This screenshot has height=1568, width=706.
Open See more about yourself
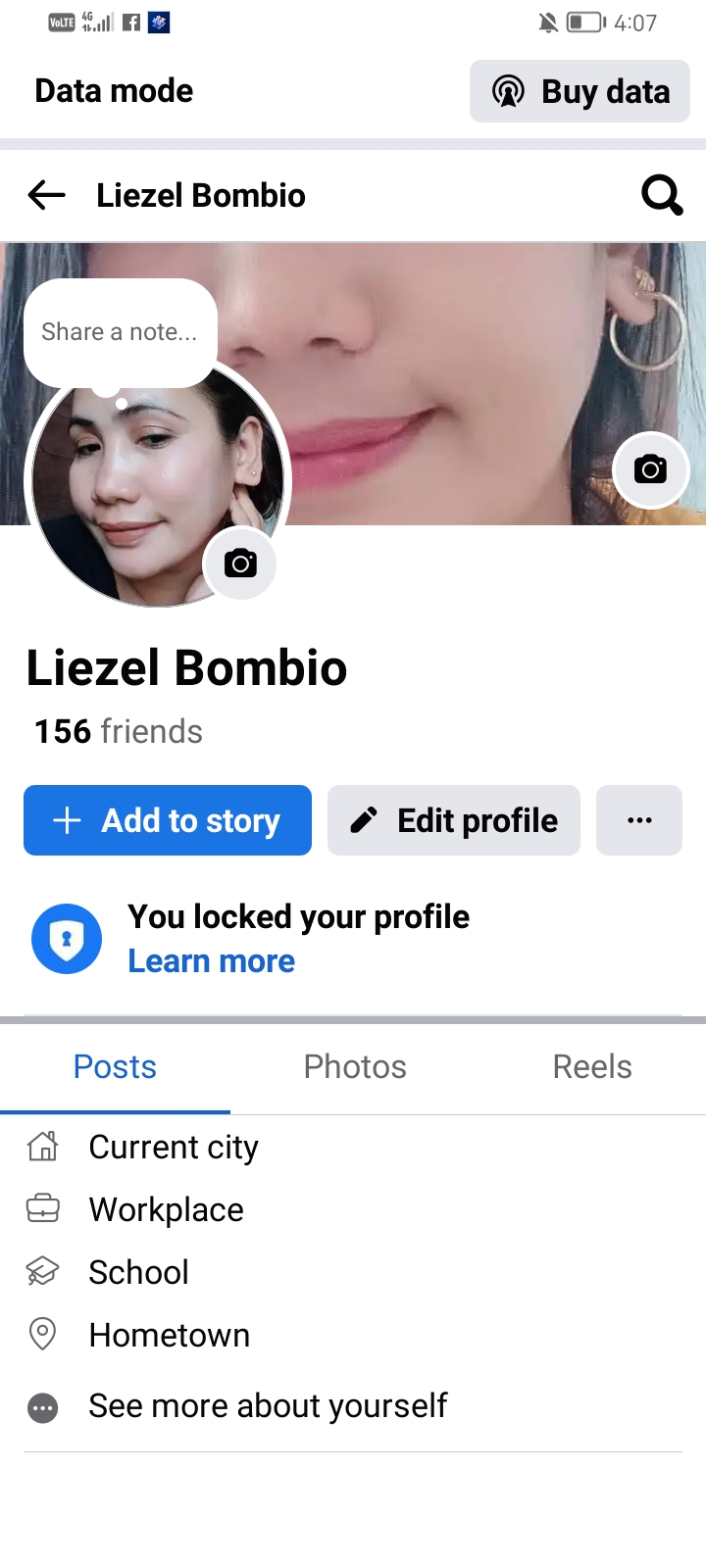tap(267, 1405)
